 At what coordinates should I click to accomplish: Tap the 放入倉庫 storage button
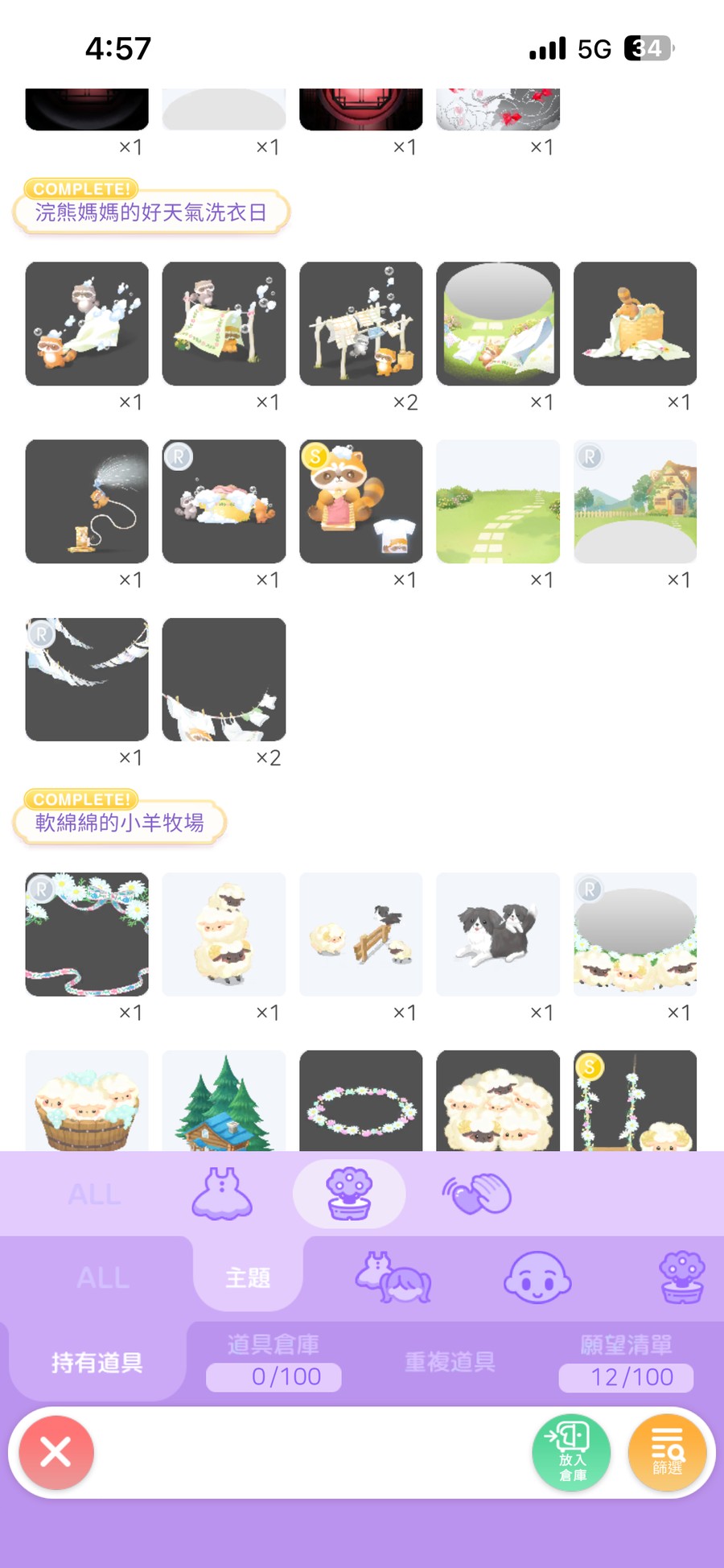[571, 1452]
